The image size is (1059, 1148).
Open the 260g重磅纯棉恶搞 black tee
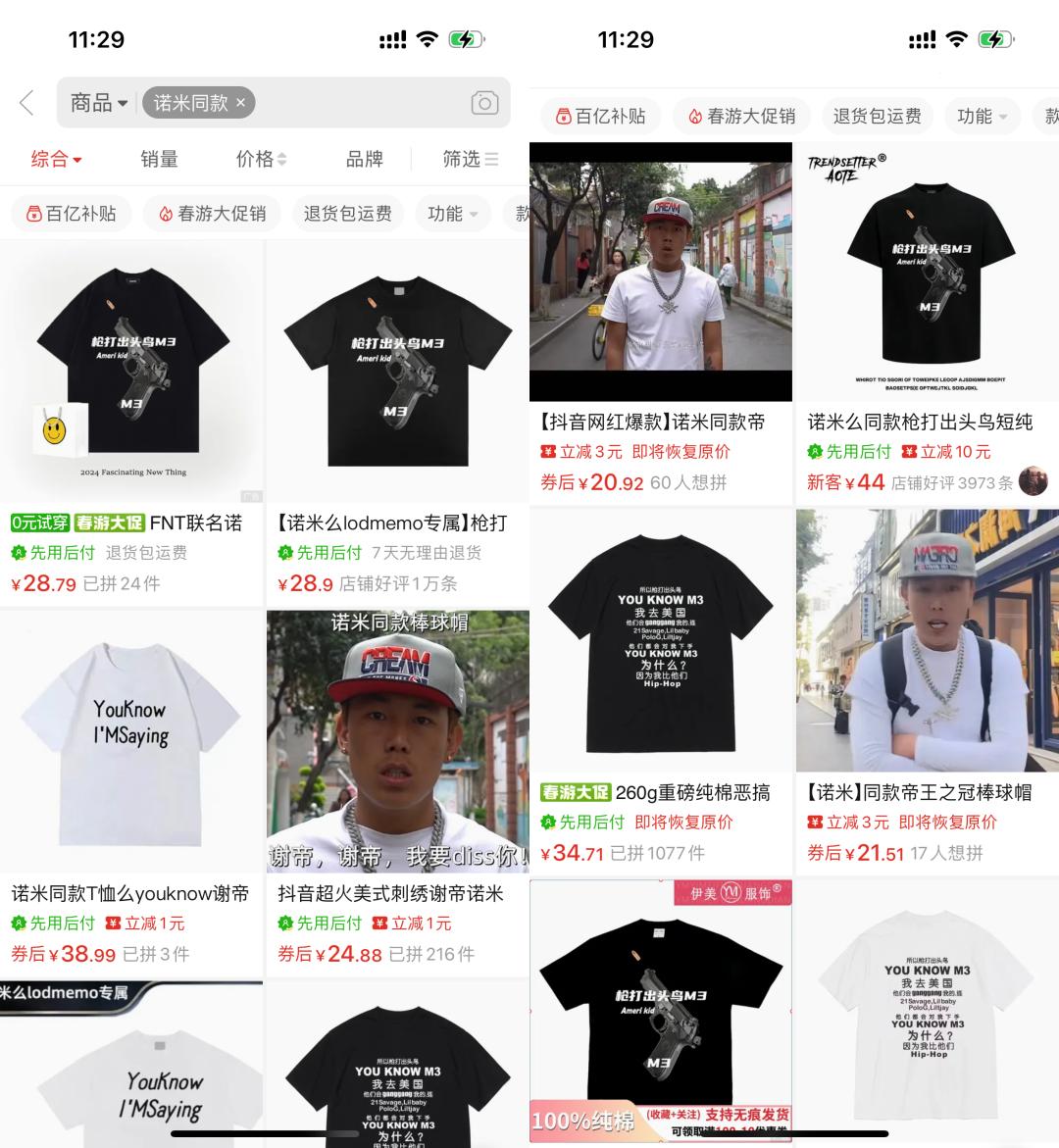click(661, 692)
